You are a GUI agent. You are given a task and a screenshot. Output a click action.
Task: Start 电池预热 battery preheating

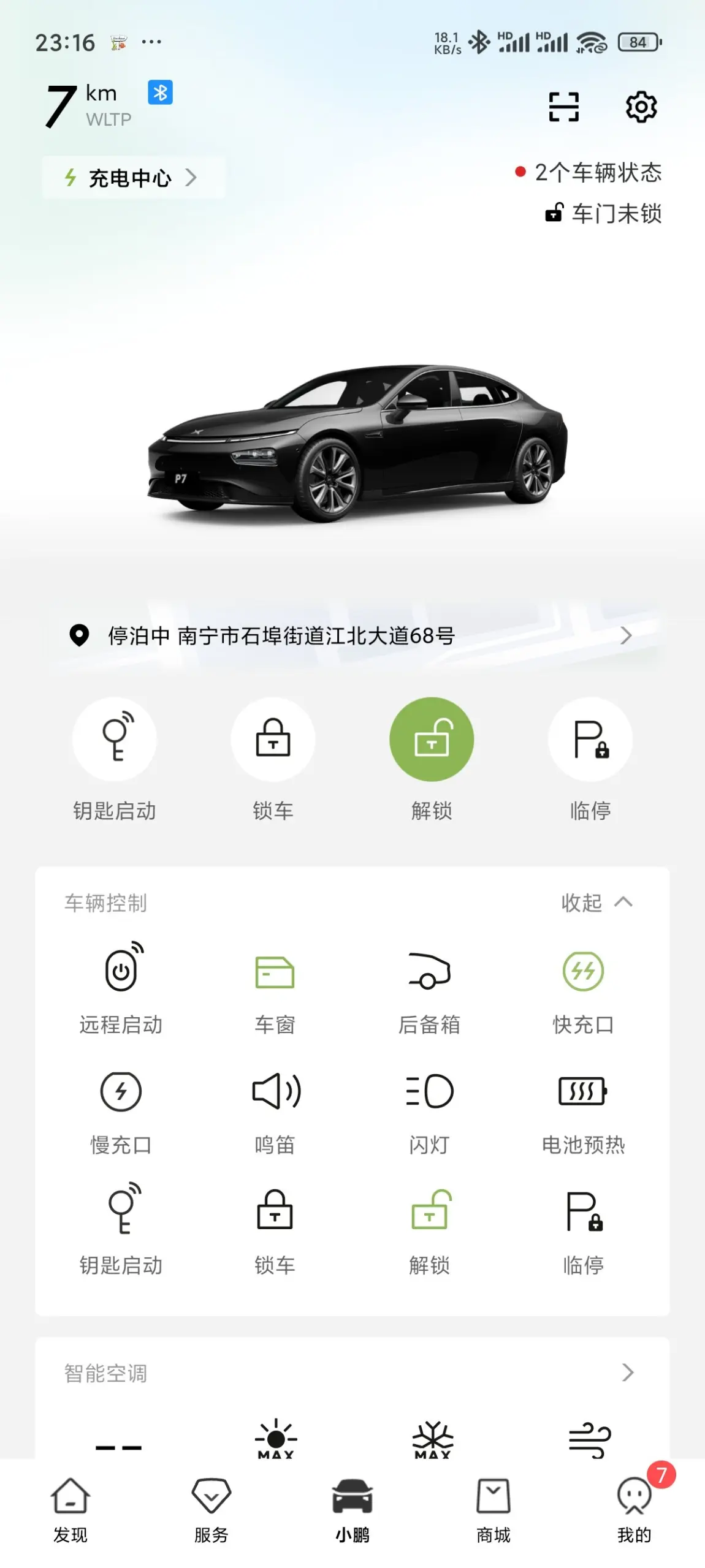[583, 1107]
